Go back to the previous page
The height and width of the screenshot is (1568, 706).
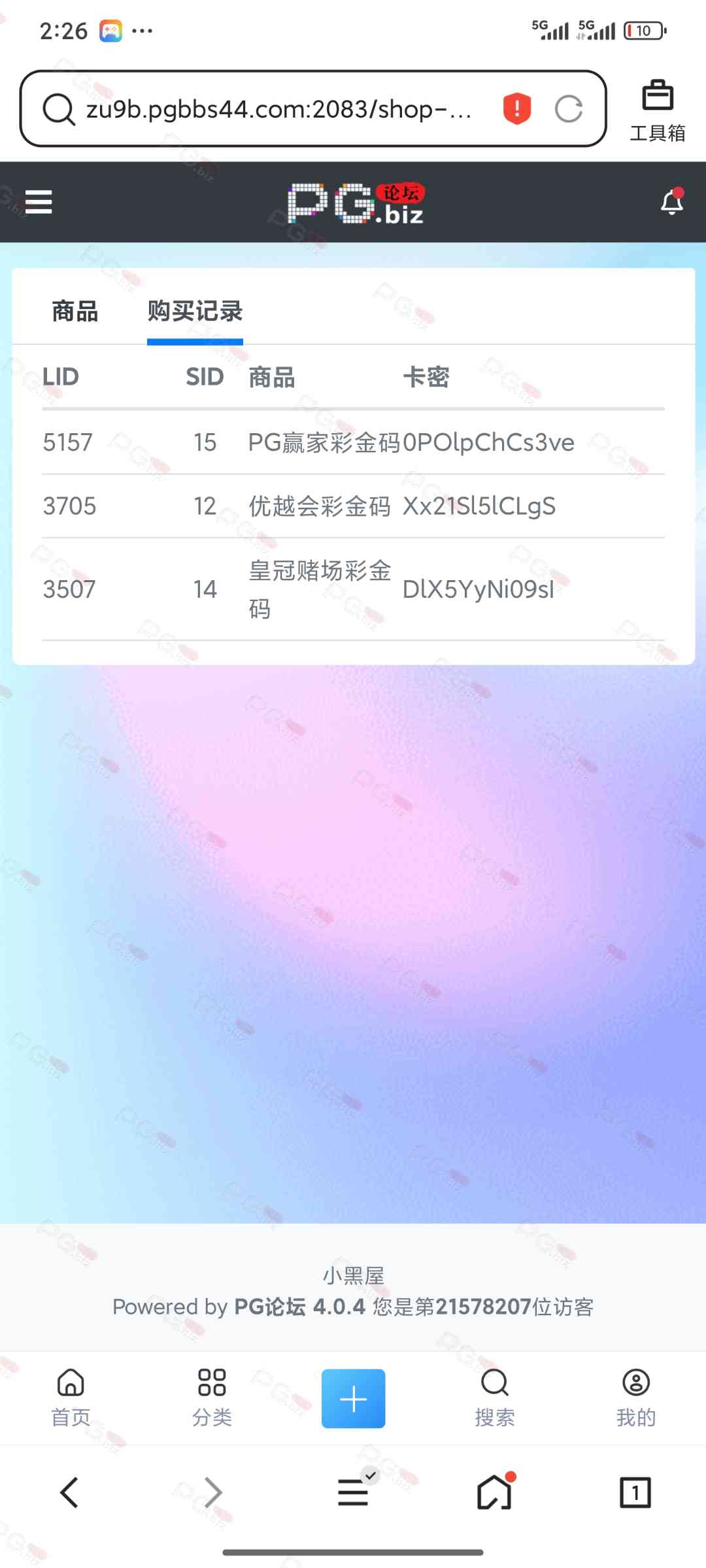coord(69,1493)
